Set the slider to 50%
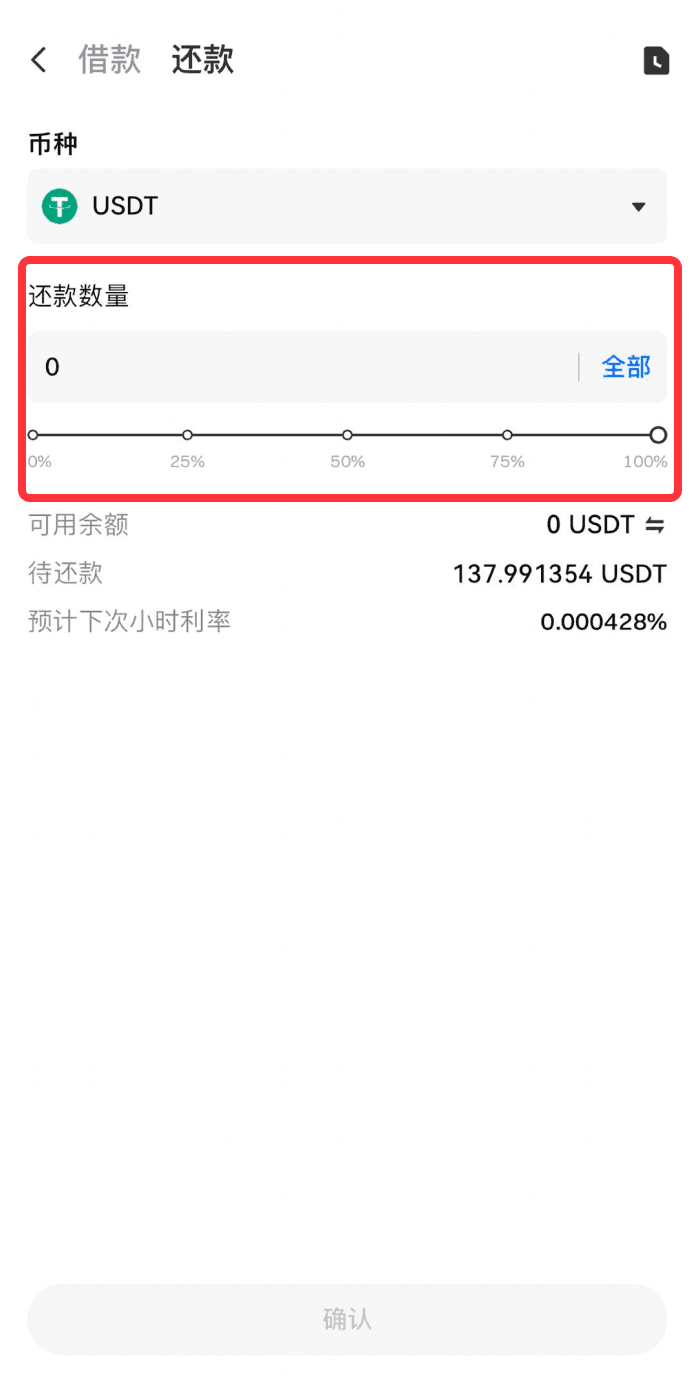Image resolution: width=694 pixels, height=1384 pixels. 347,435
